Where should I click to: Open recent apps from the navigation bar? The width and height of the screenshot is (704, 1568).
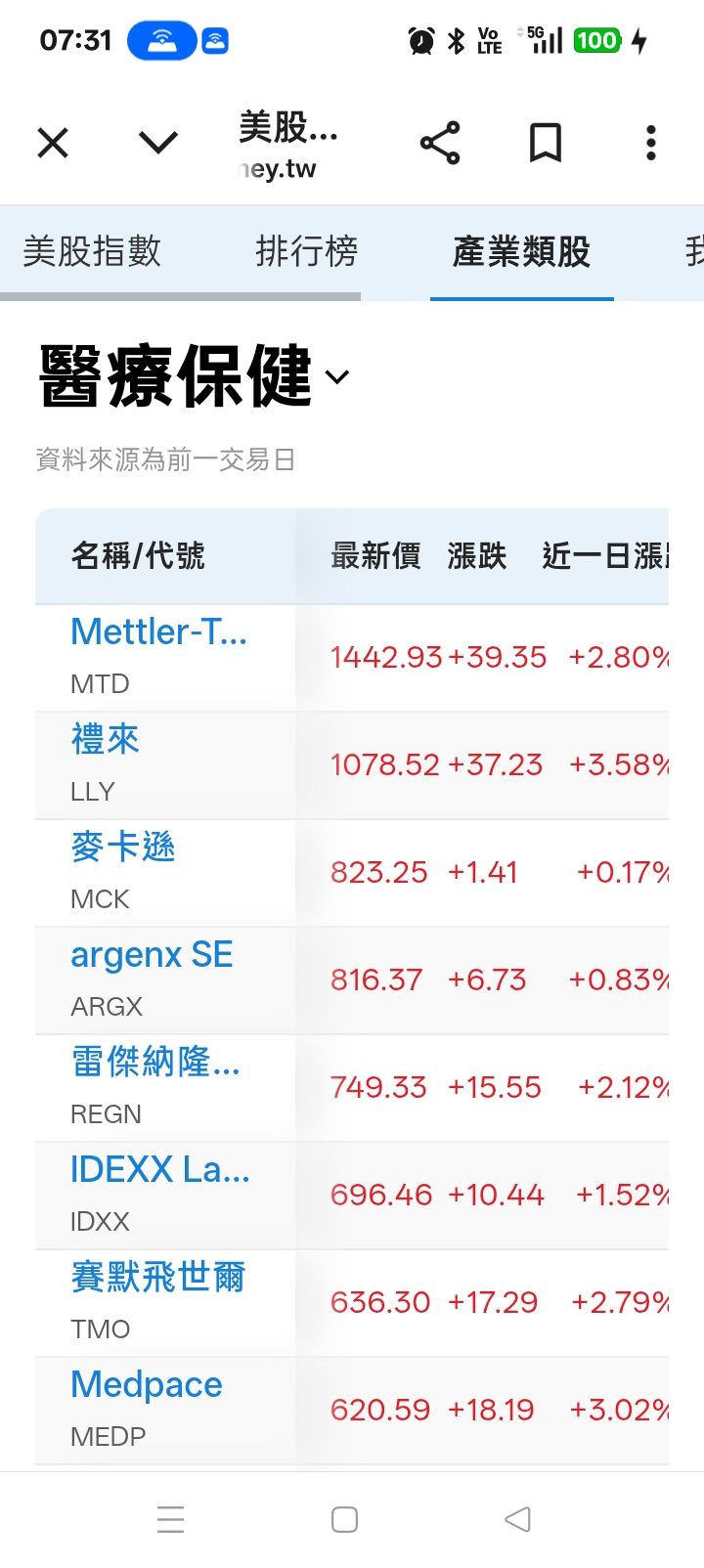click(170, 1518)
